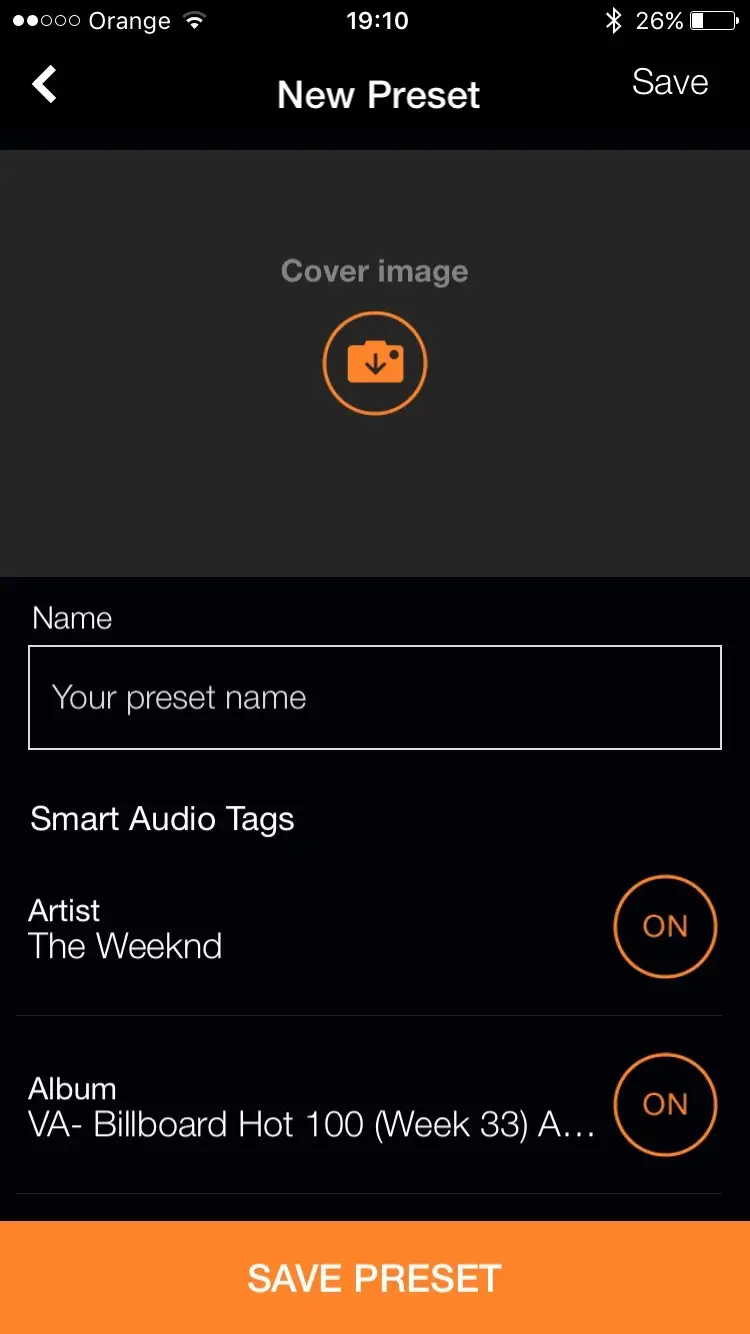Add a cover image with the camera icon
The height and width of the screenshot is (1334, 750).
(375, 363)
